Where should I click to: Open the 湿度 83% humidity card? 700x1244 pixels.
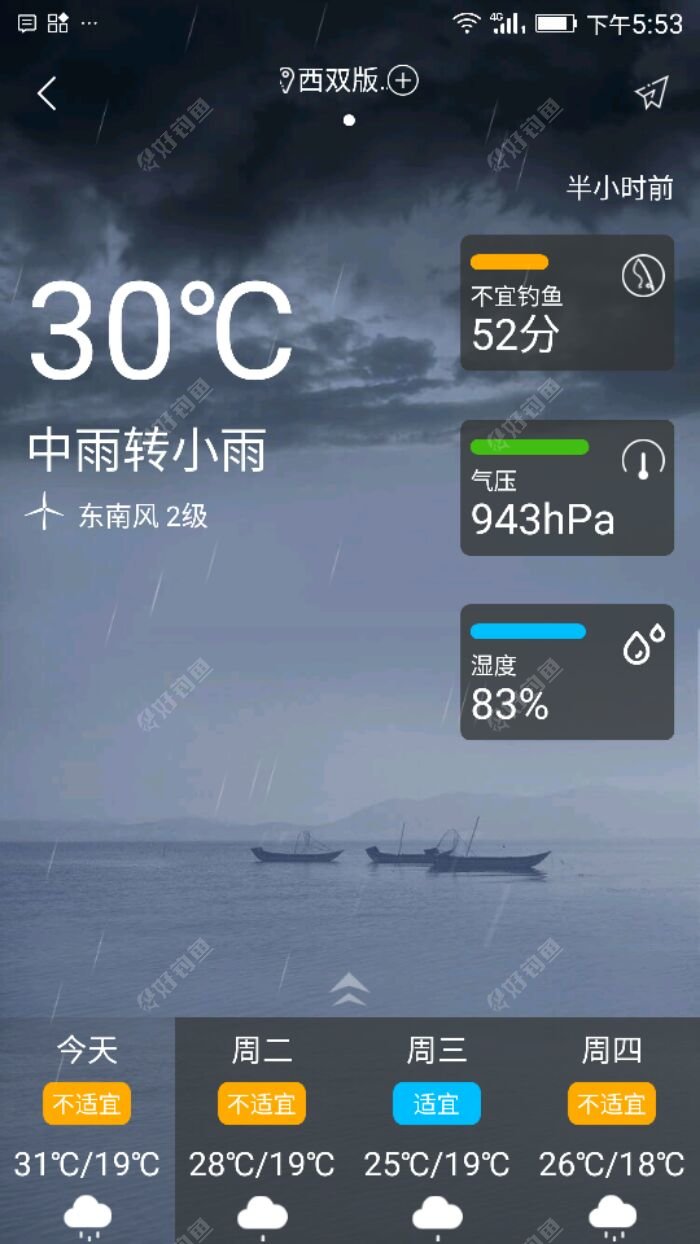click(x=566, y=672)
